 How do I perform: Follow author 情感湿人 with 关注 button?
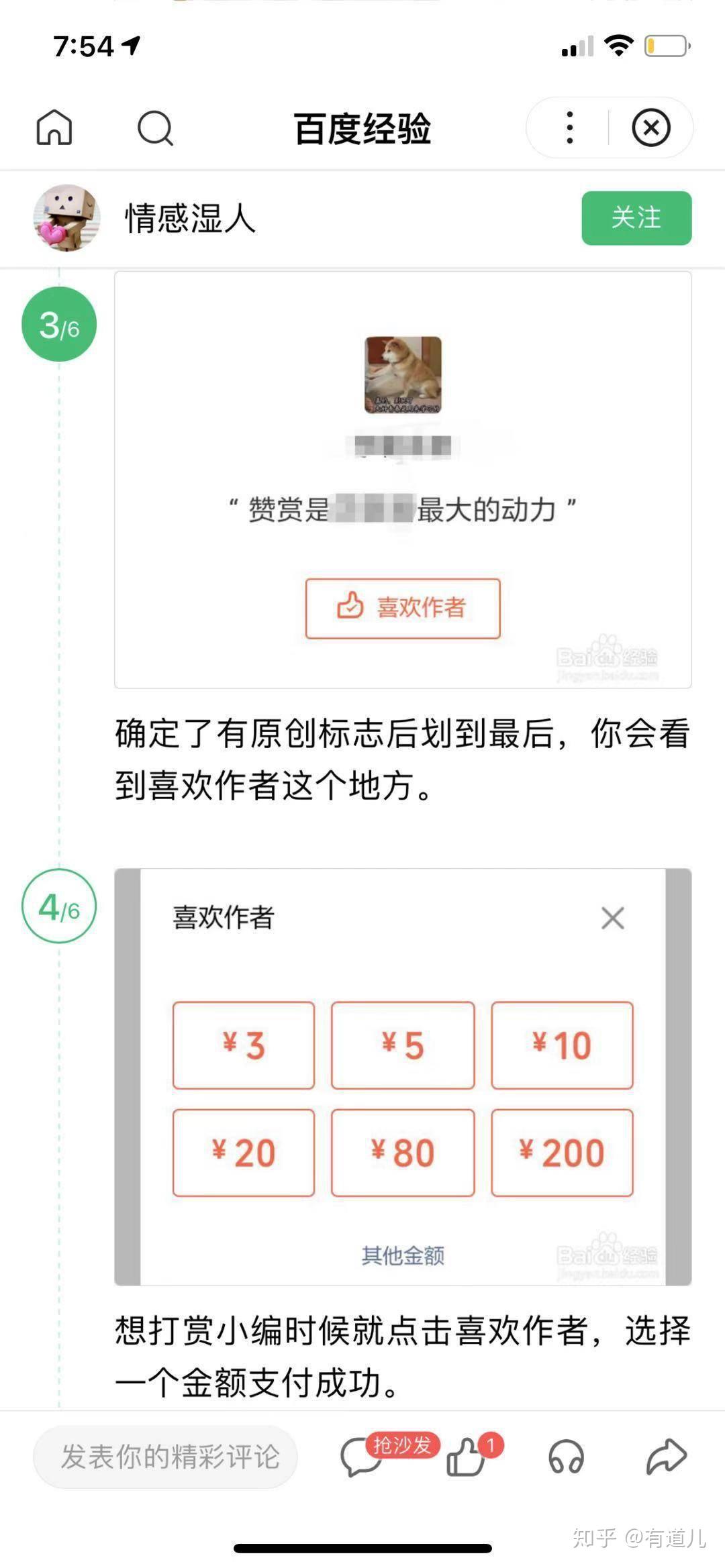[636, 218]
